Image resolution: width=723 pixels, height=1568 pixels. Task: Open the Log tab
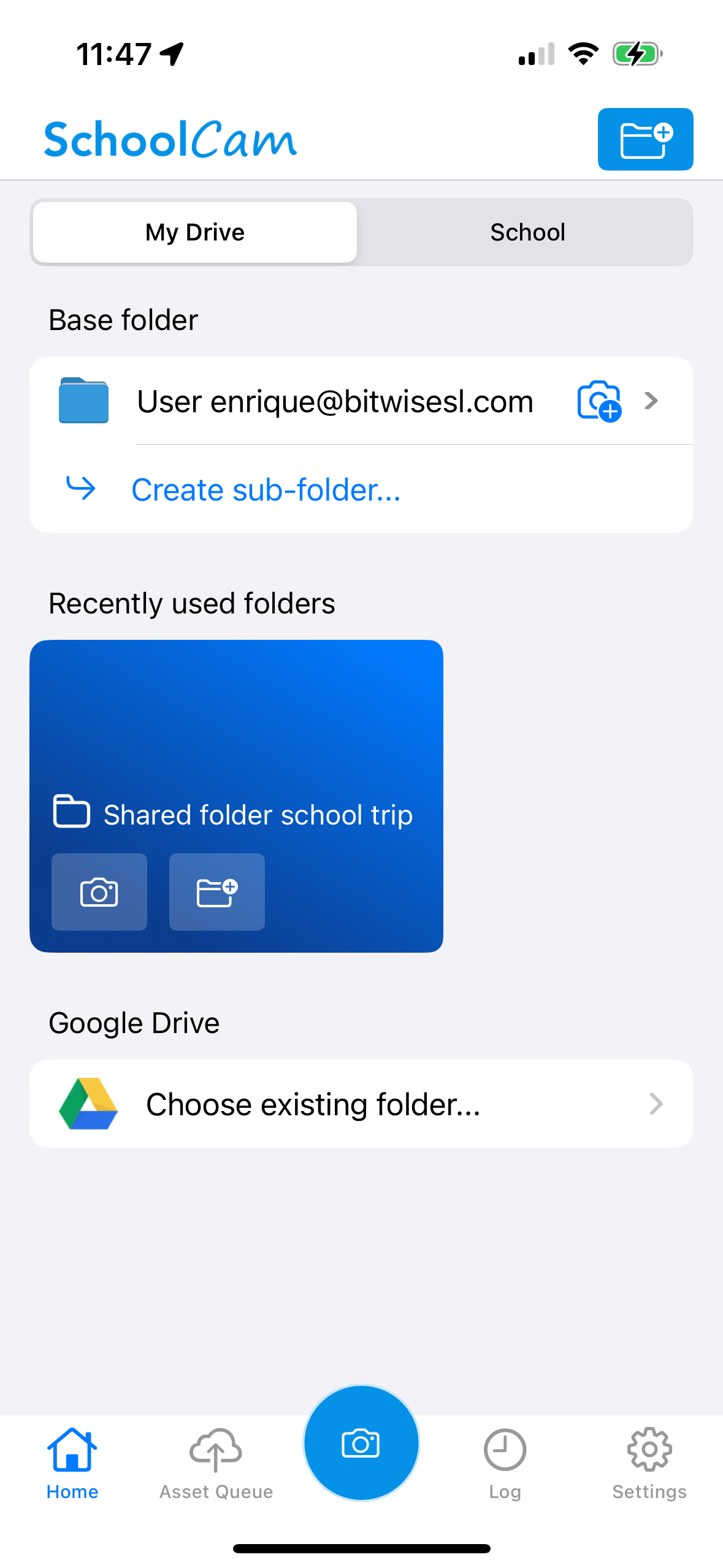click(x=505, y=1464)
